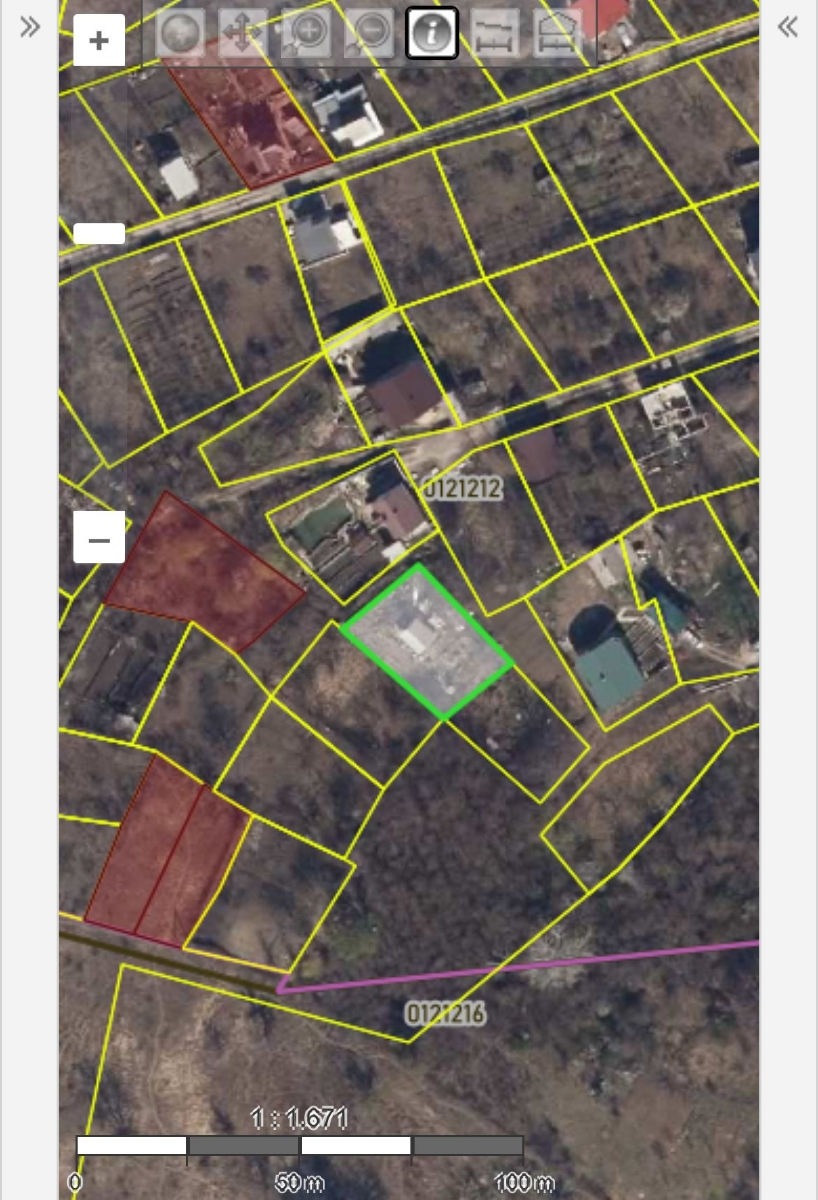Select the full extent globe tool
818x1200 pixels.
click(180, 33)
